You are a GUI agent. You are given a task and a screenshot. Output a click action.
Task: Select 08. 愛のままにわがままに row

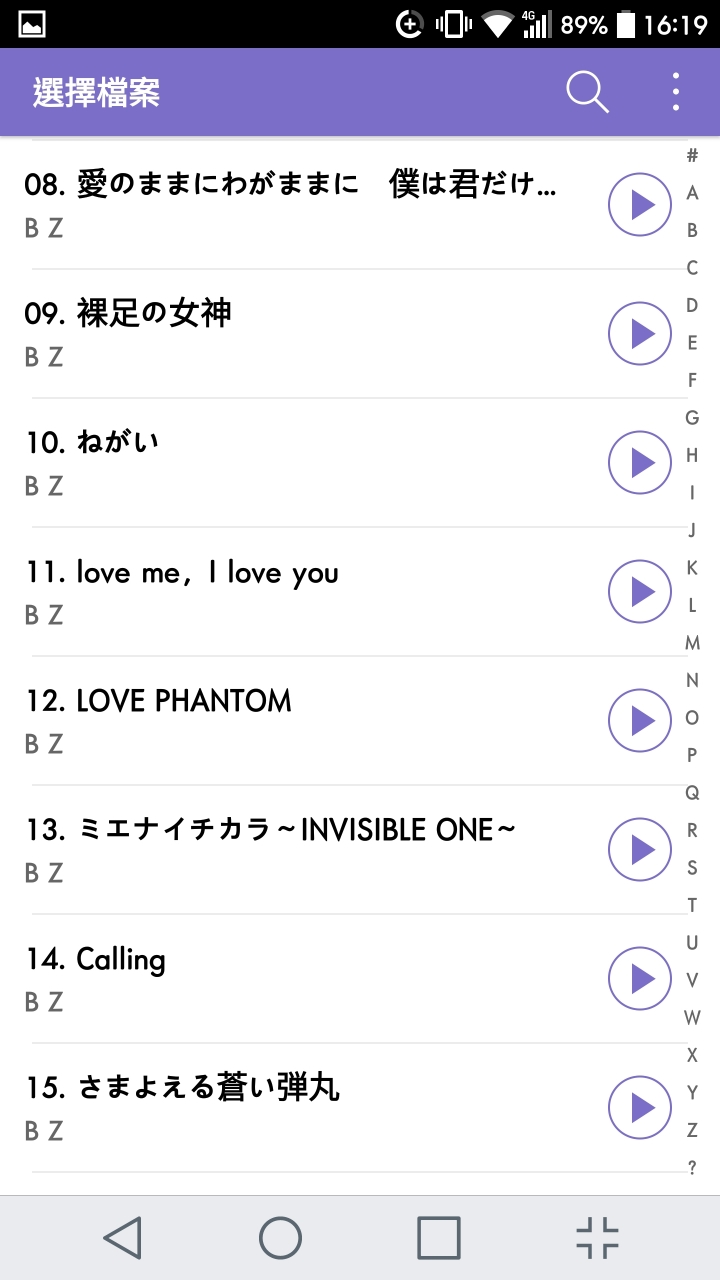300,205
